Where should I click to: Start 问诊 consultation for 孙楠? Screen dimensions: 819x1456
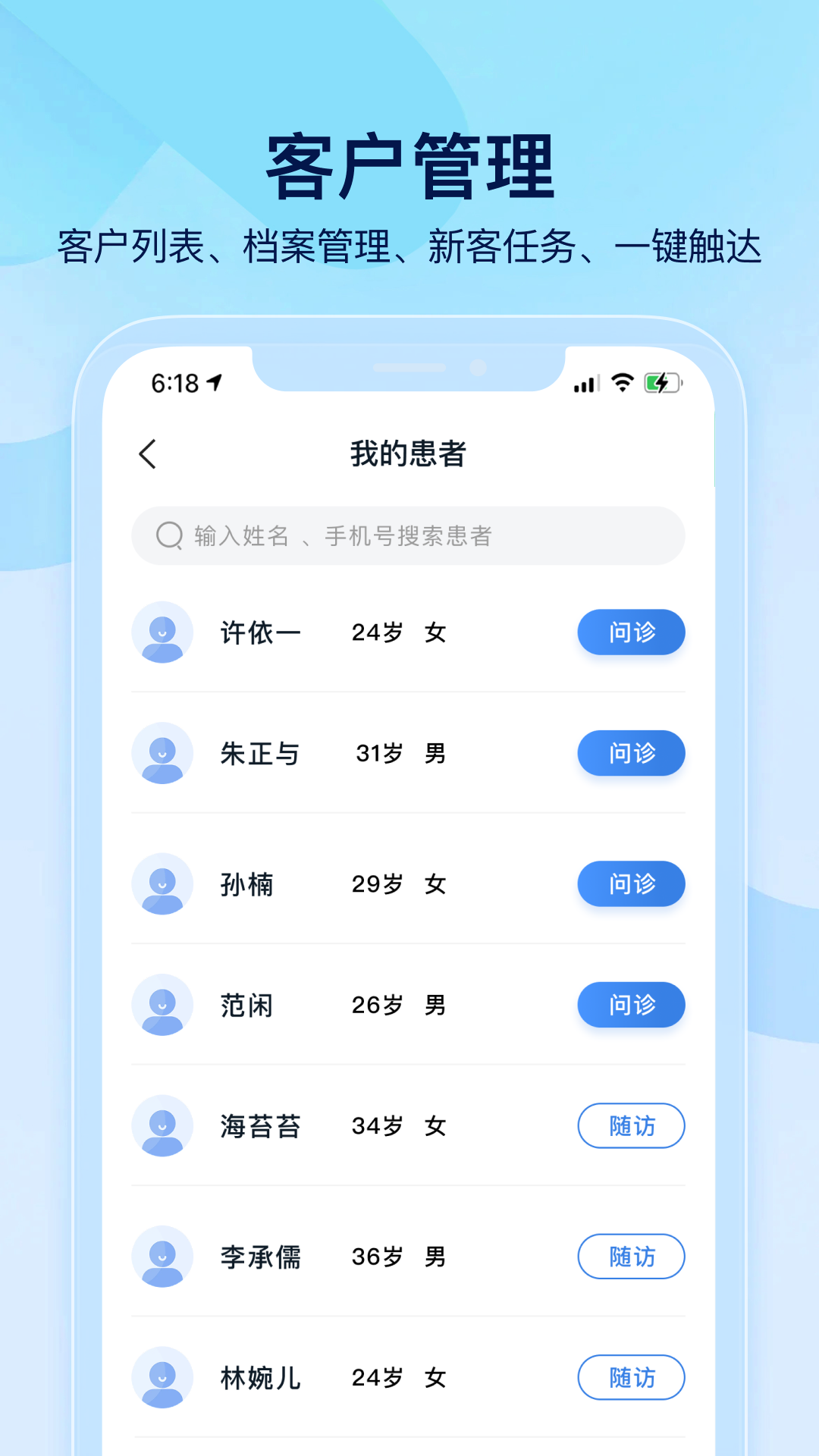[631, 883]
